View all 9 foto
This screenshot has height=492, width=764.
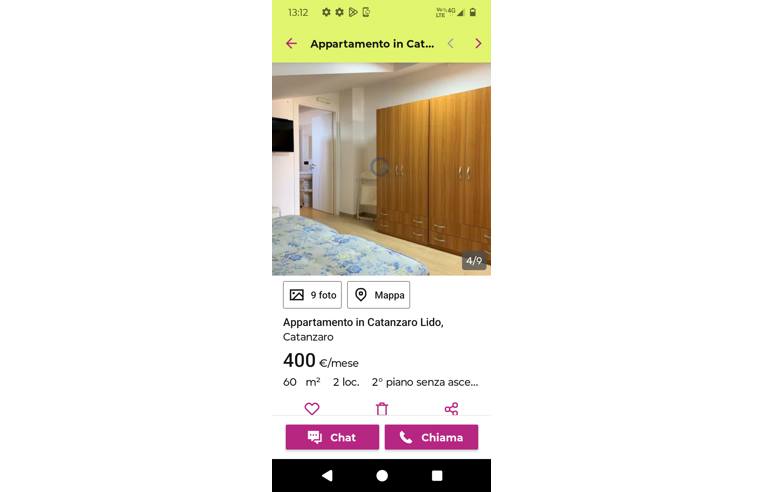pyautogui.click(x=312, y=295)
